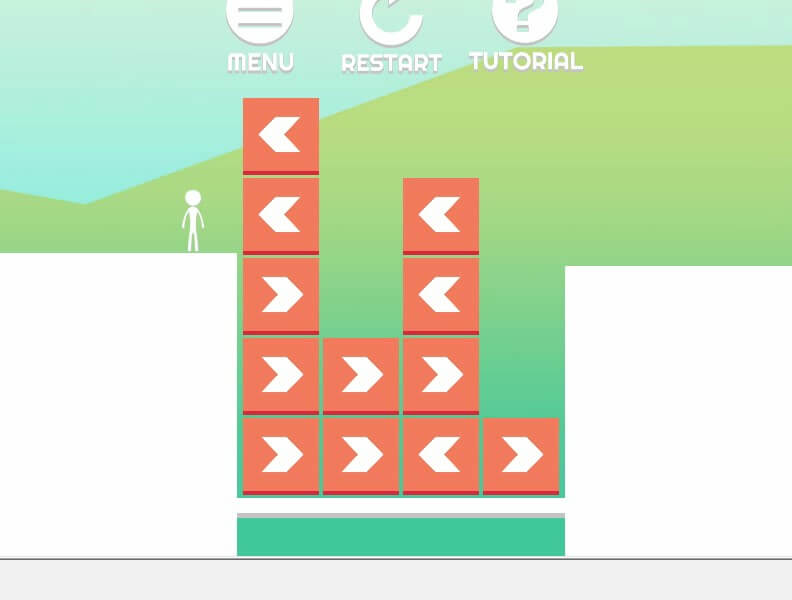Tap the topmost block of the tallest stack
This screenshot has height=600, width=792.
(281, 136)
